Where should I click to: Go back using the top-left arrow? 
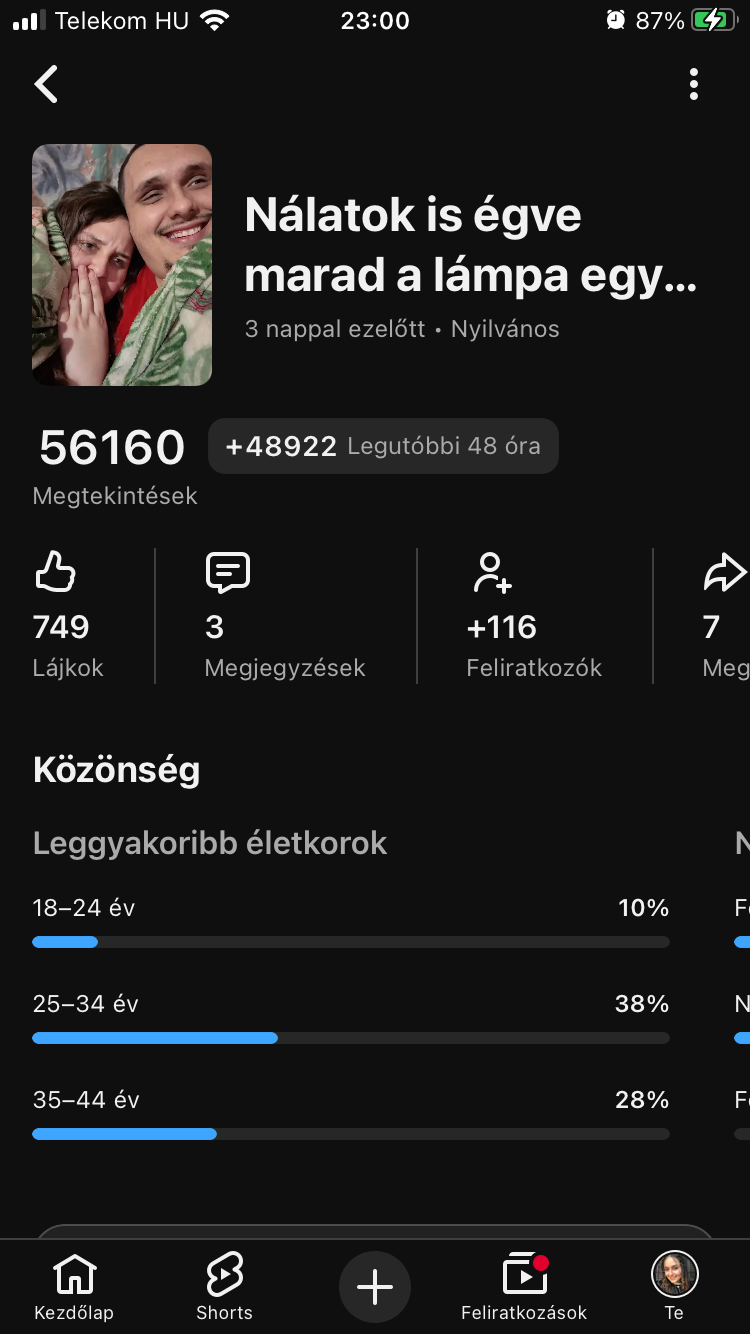tap(46, 85)
